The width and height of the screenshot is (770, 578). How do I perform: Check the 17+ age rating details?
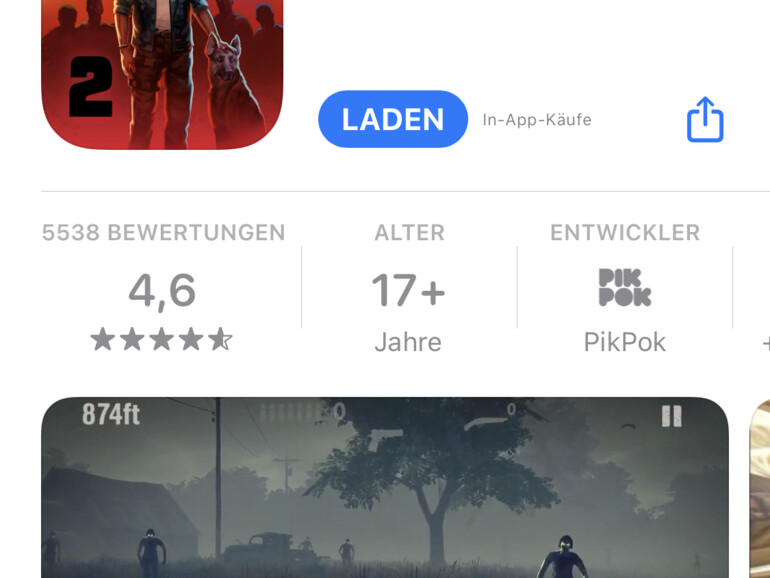(408, 290)
